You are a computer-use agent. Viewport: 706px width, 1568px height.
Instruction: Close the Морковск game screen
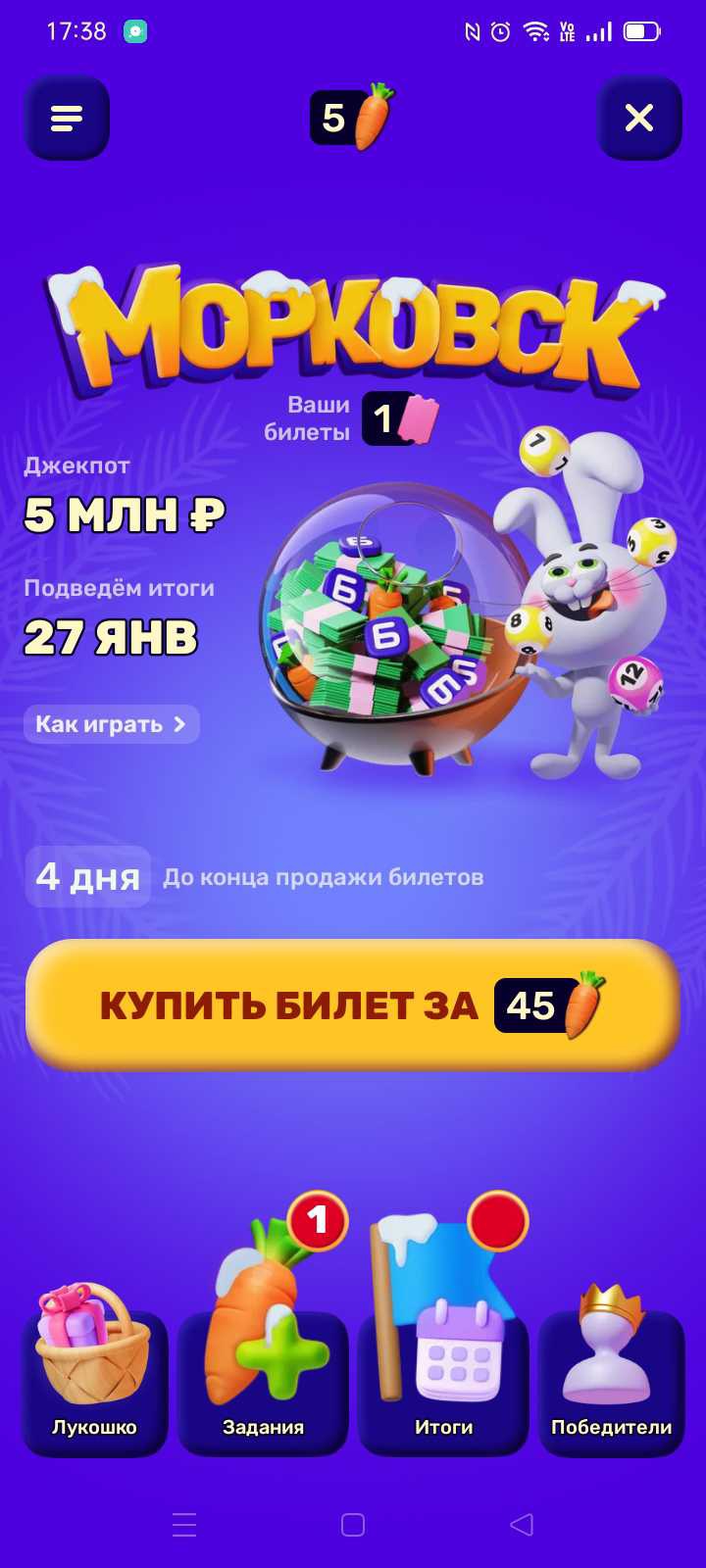pyautogui.click(x=639, y=118)
